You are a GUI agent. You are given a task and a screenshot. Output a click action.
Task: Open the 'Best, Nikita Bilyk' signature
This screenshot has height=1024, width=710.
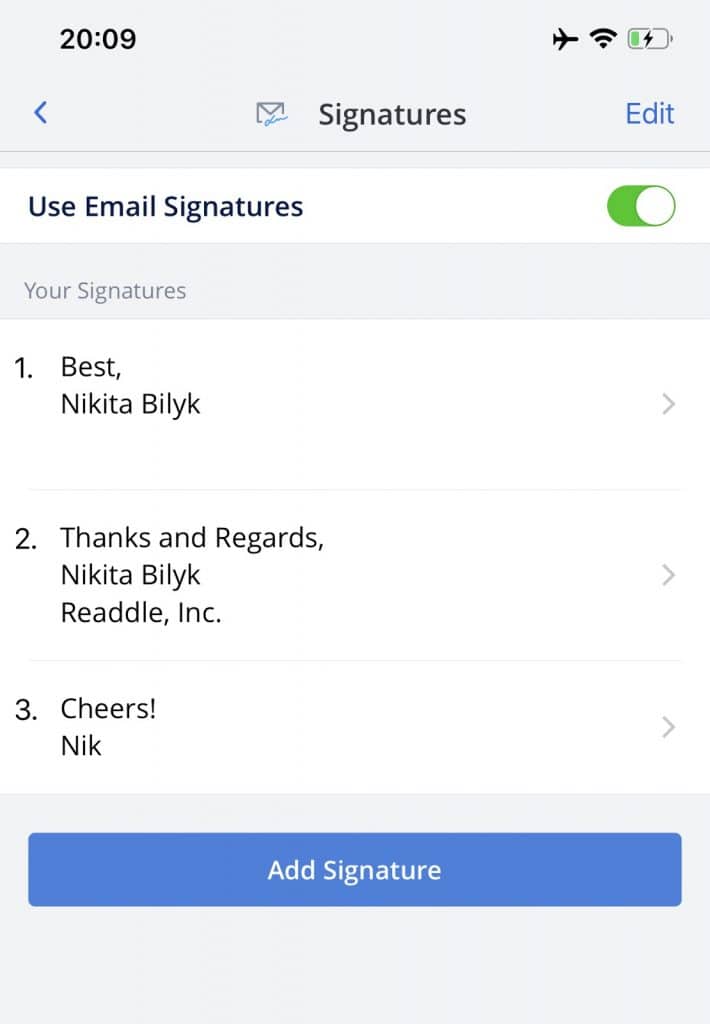(x=354, y=404)
